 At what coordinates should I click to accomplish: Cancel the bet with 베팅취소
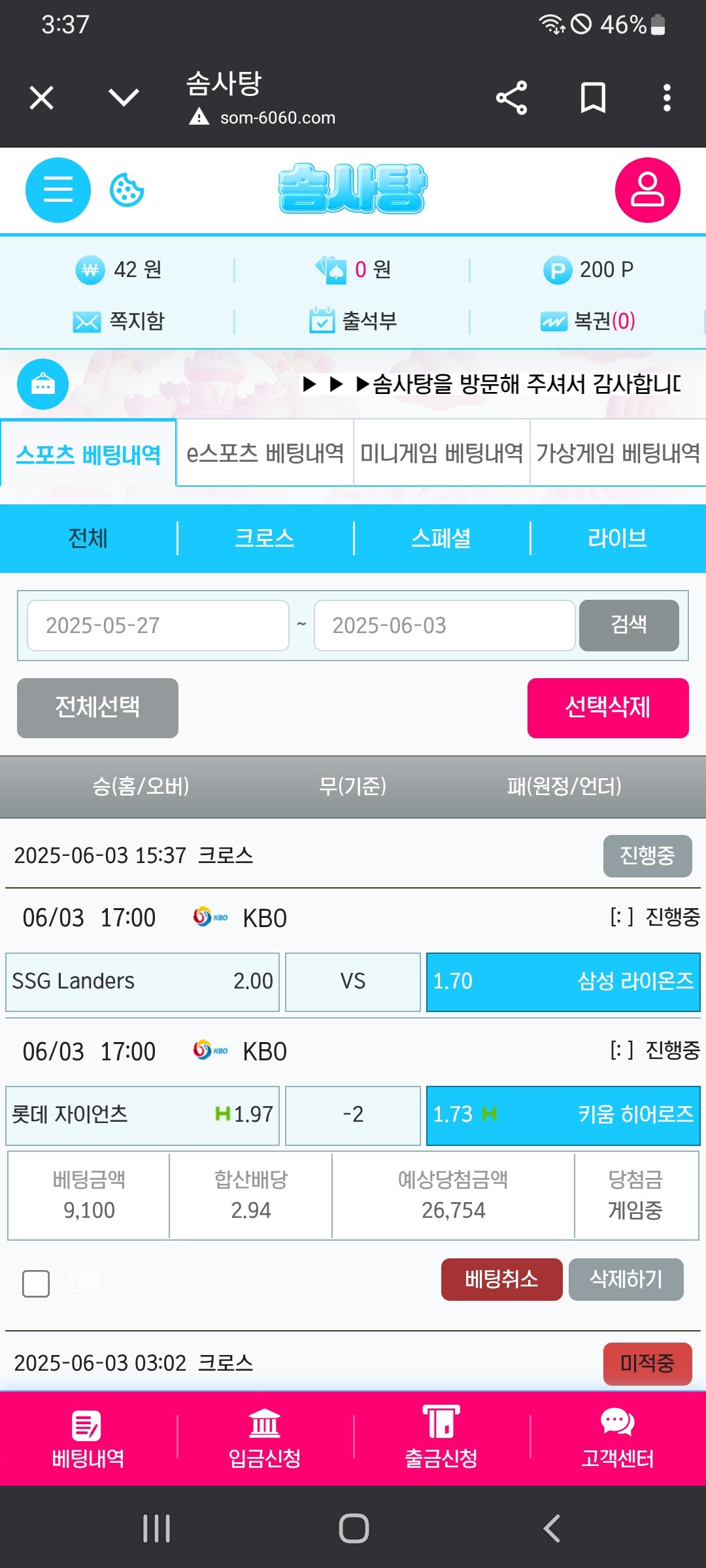tap(501, 1279)
